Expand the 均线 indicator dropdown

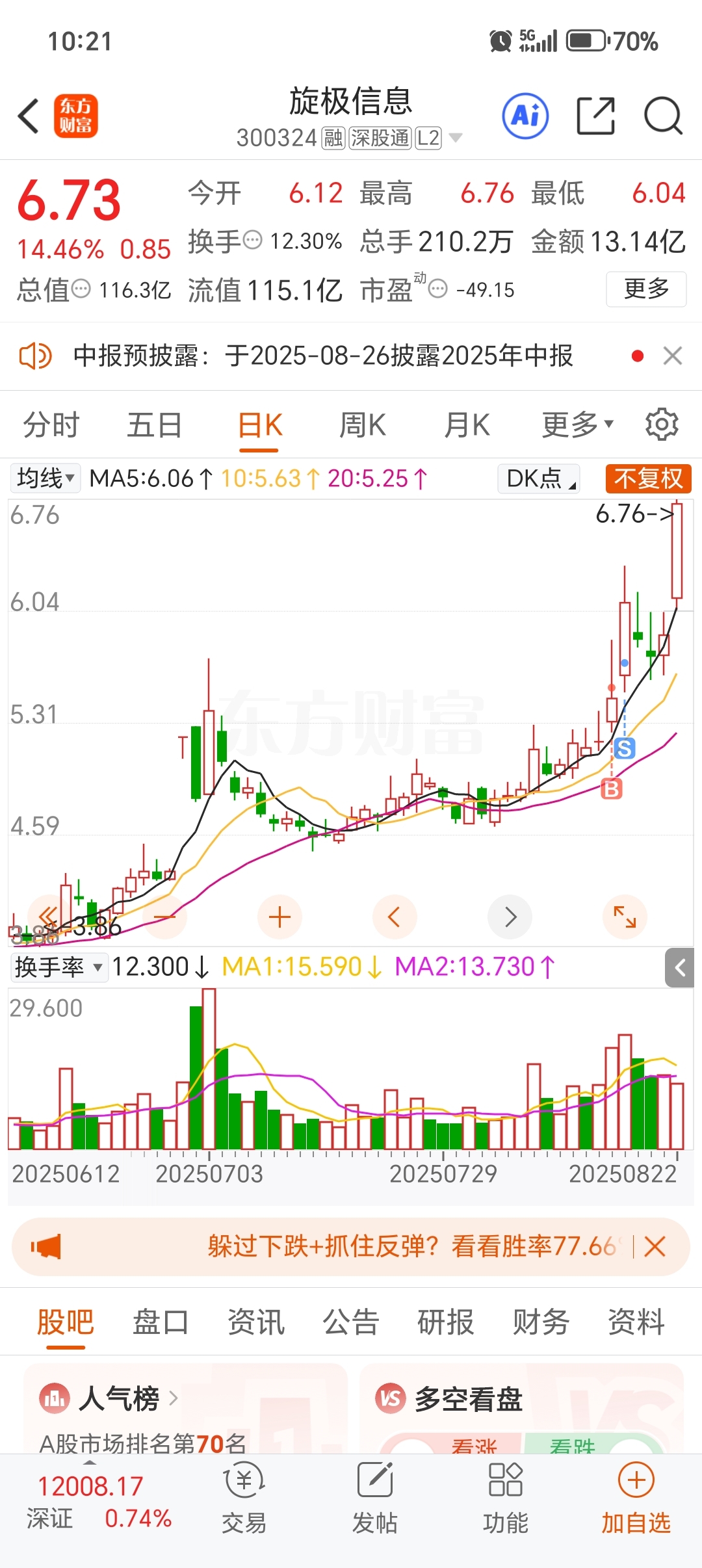[45, 478]
